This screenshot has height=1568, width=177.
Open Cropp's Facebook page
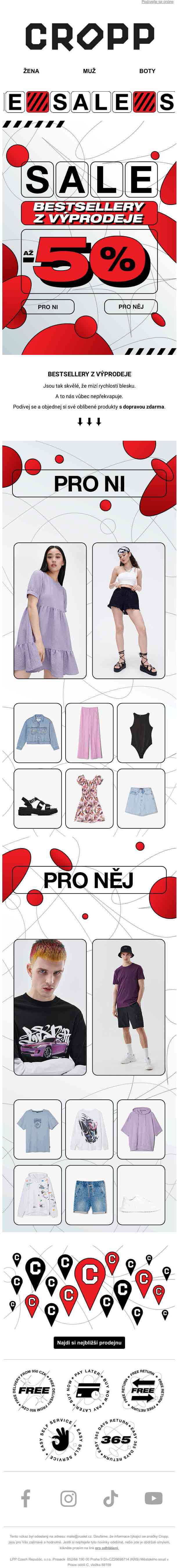(x=26, y=1498)
